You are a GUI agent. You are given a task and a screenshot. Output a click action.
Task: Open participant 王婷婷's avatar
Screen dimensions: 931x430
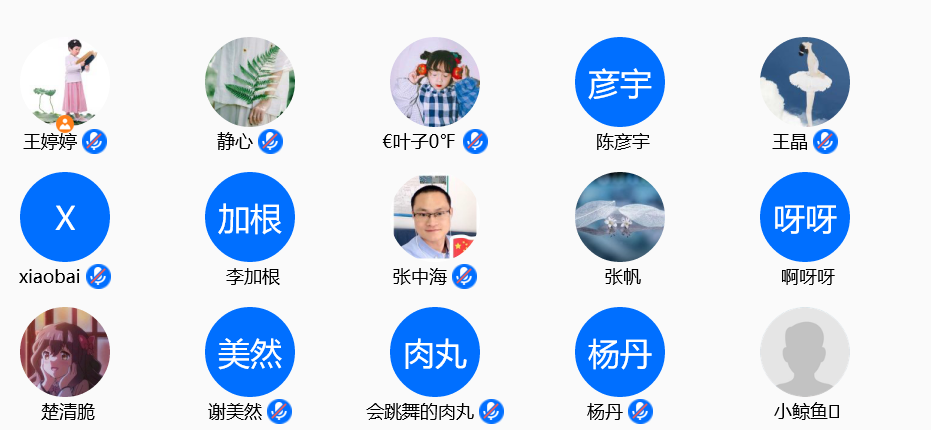point(65,82)
